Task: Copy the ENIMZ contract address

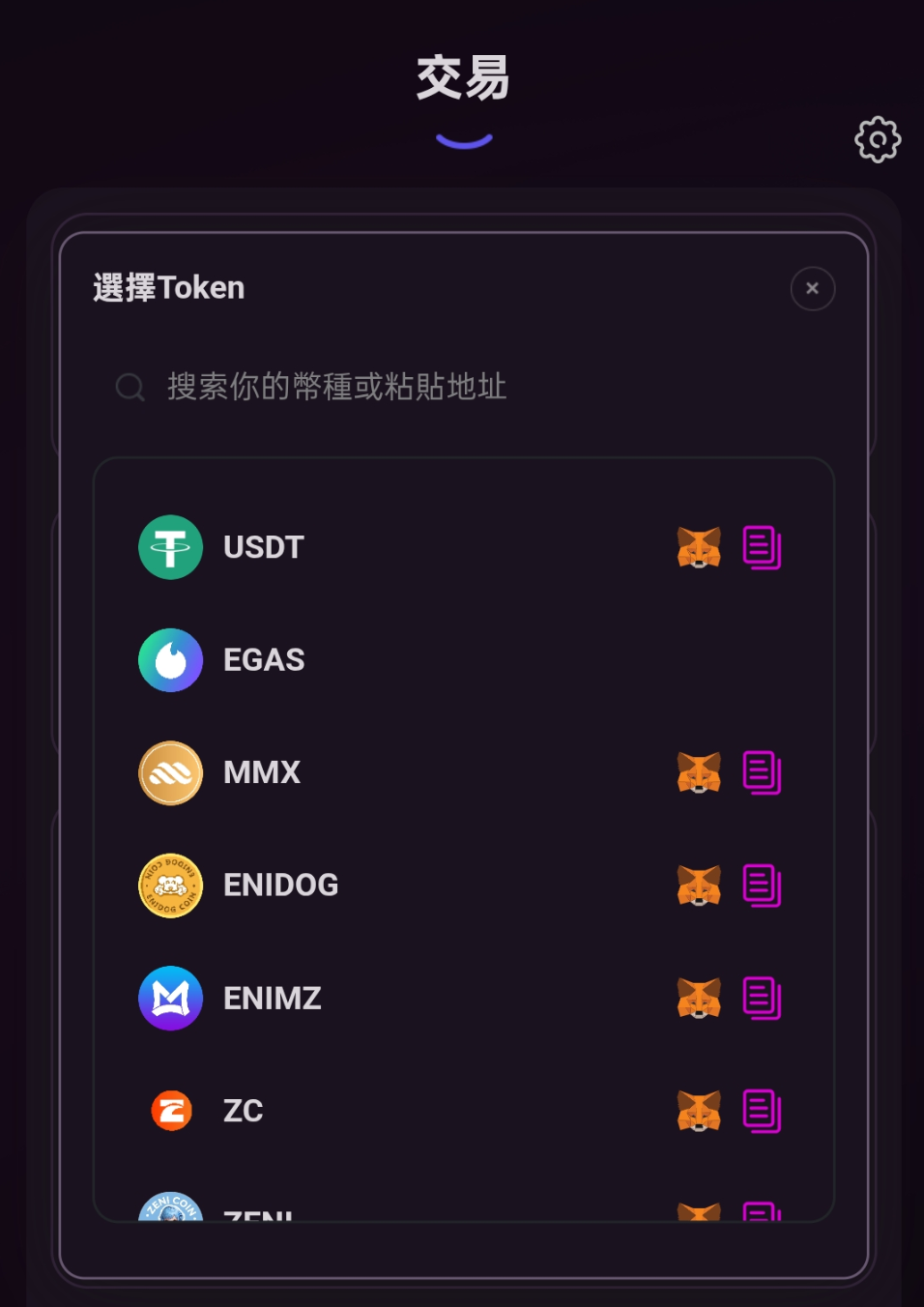Action: 762,999
